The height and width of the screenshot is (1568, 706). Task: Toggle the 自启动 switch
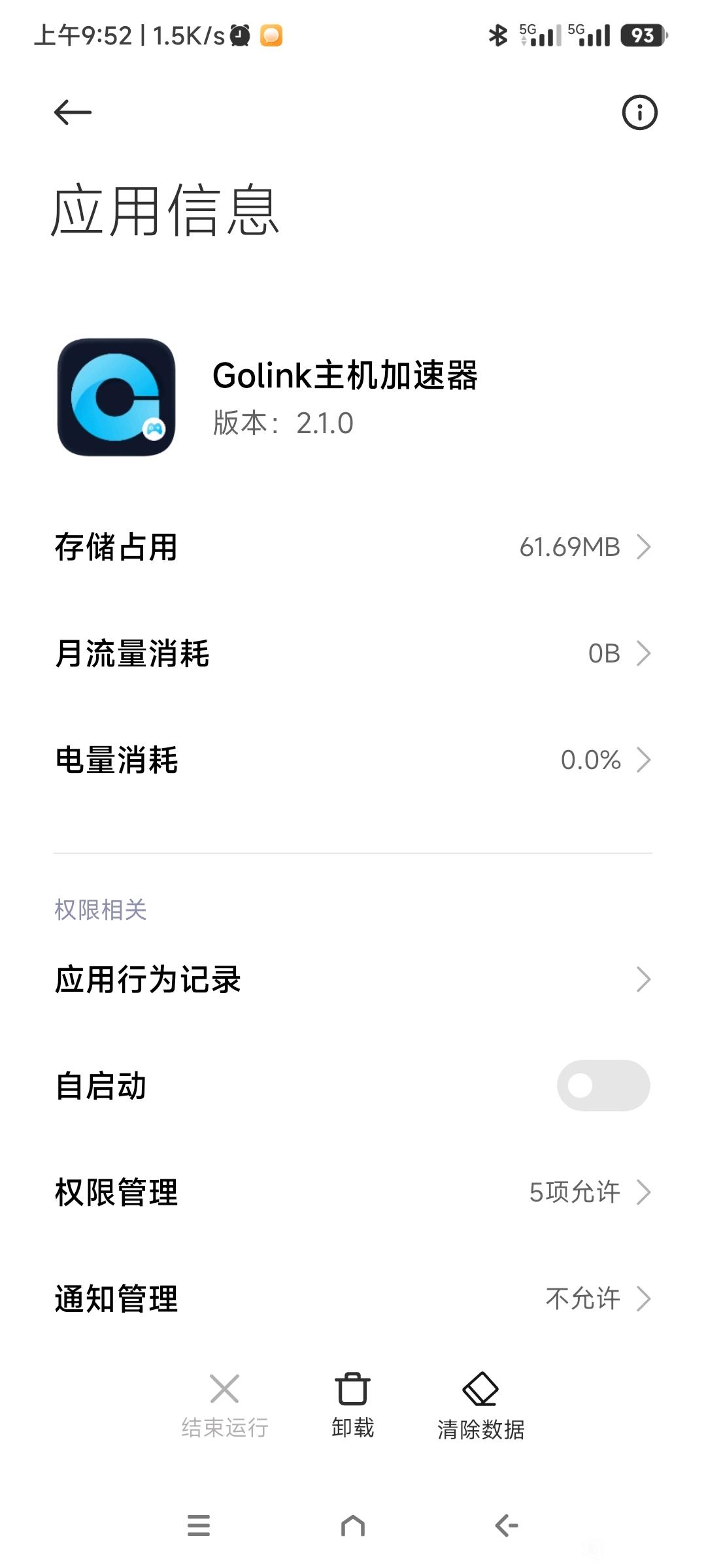point(603,1085)
